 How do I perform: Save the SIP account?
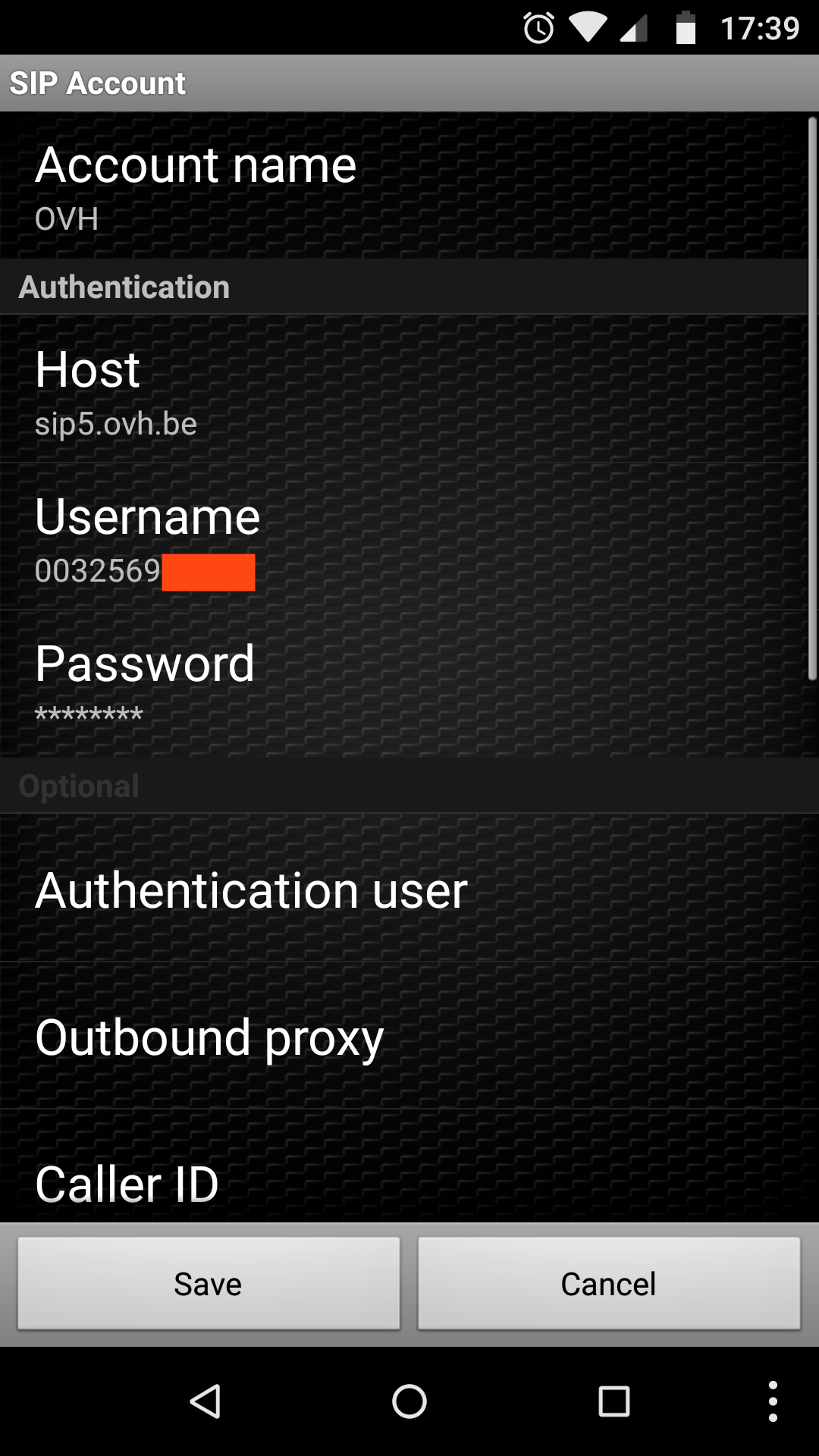pyautogui.click(x=209, y=1283)
